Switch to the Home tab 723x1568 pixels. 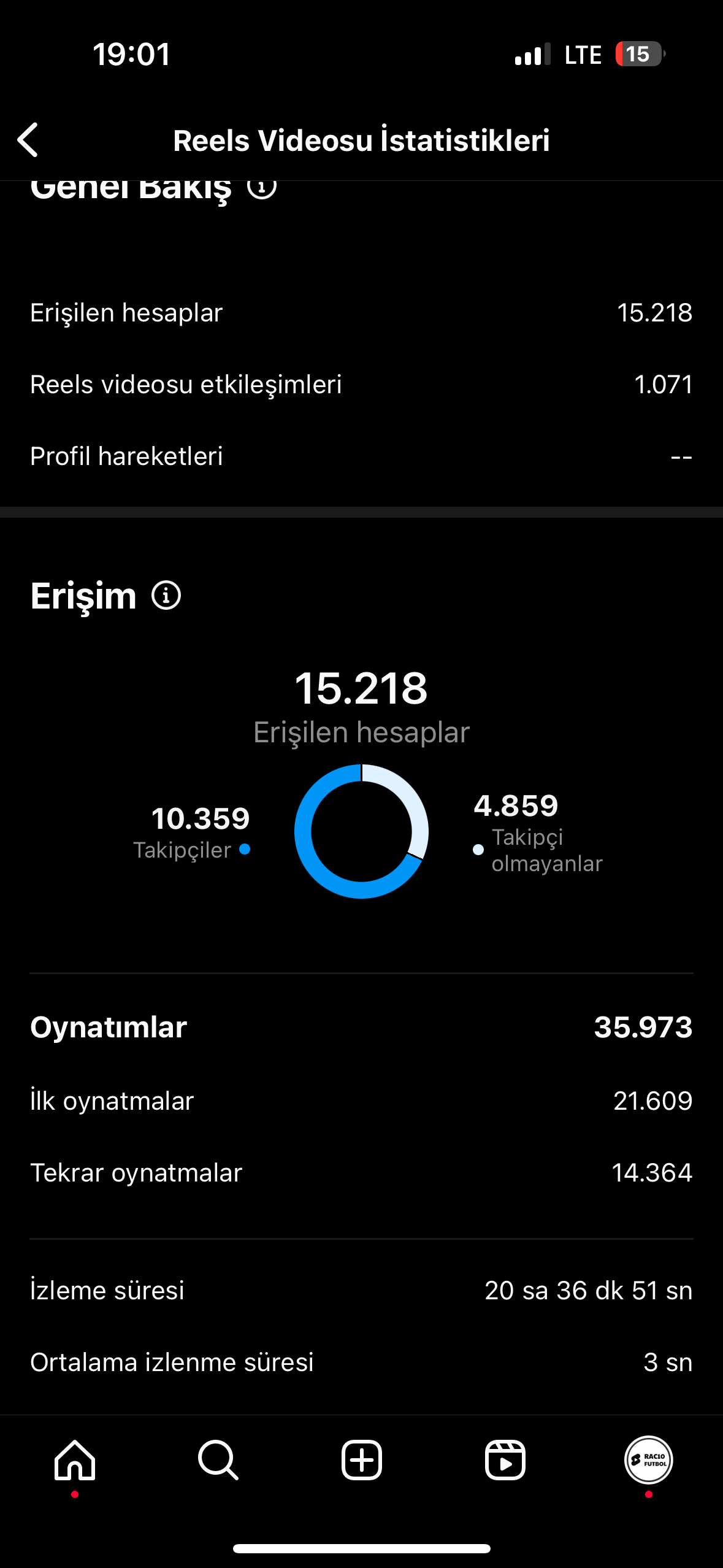click(75, 1460)
